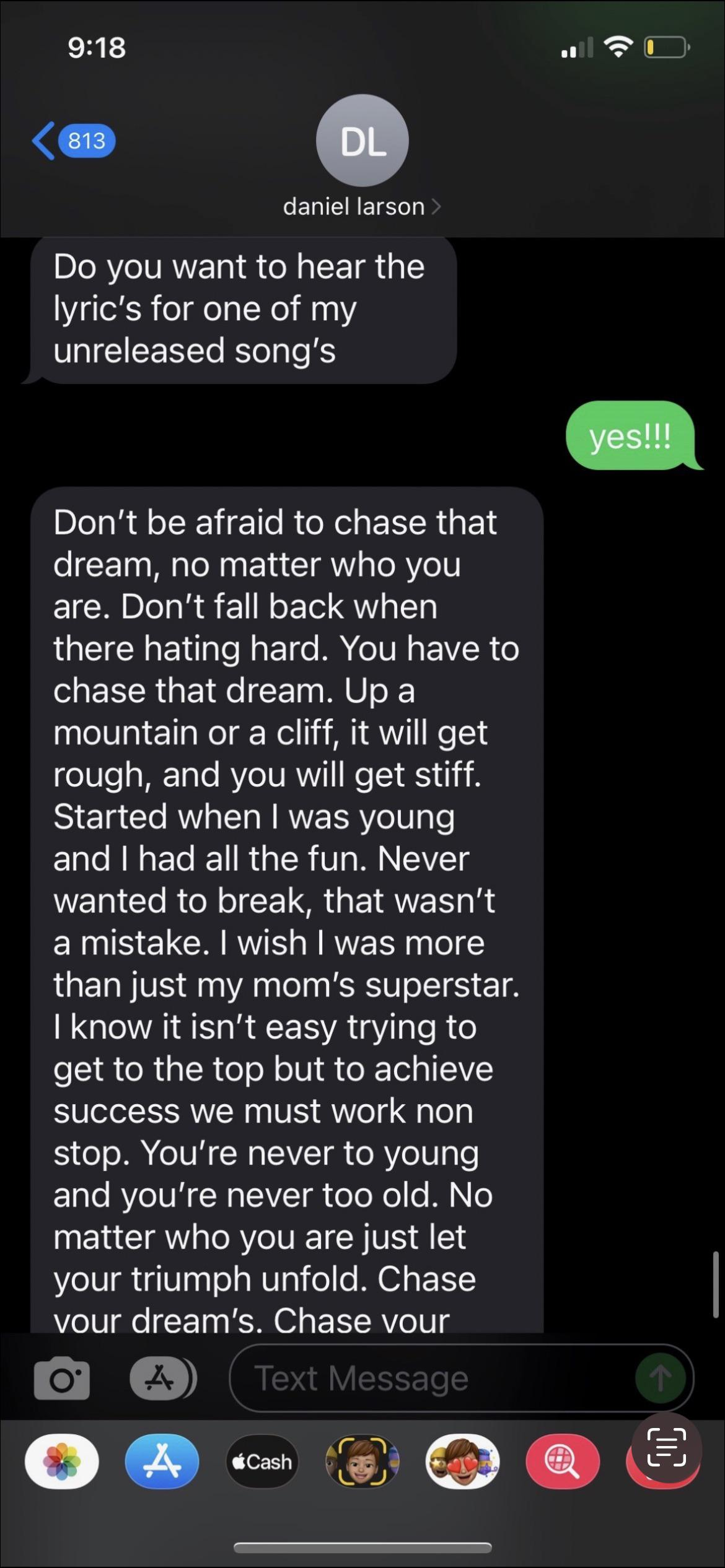Open the Photos app in the drawer
This screenshot has height=1568, width=725.
[61, 1461]
